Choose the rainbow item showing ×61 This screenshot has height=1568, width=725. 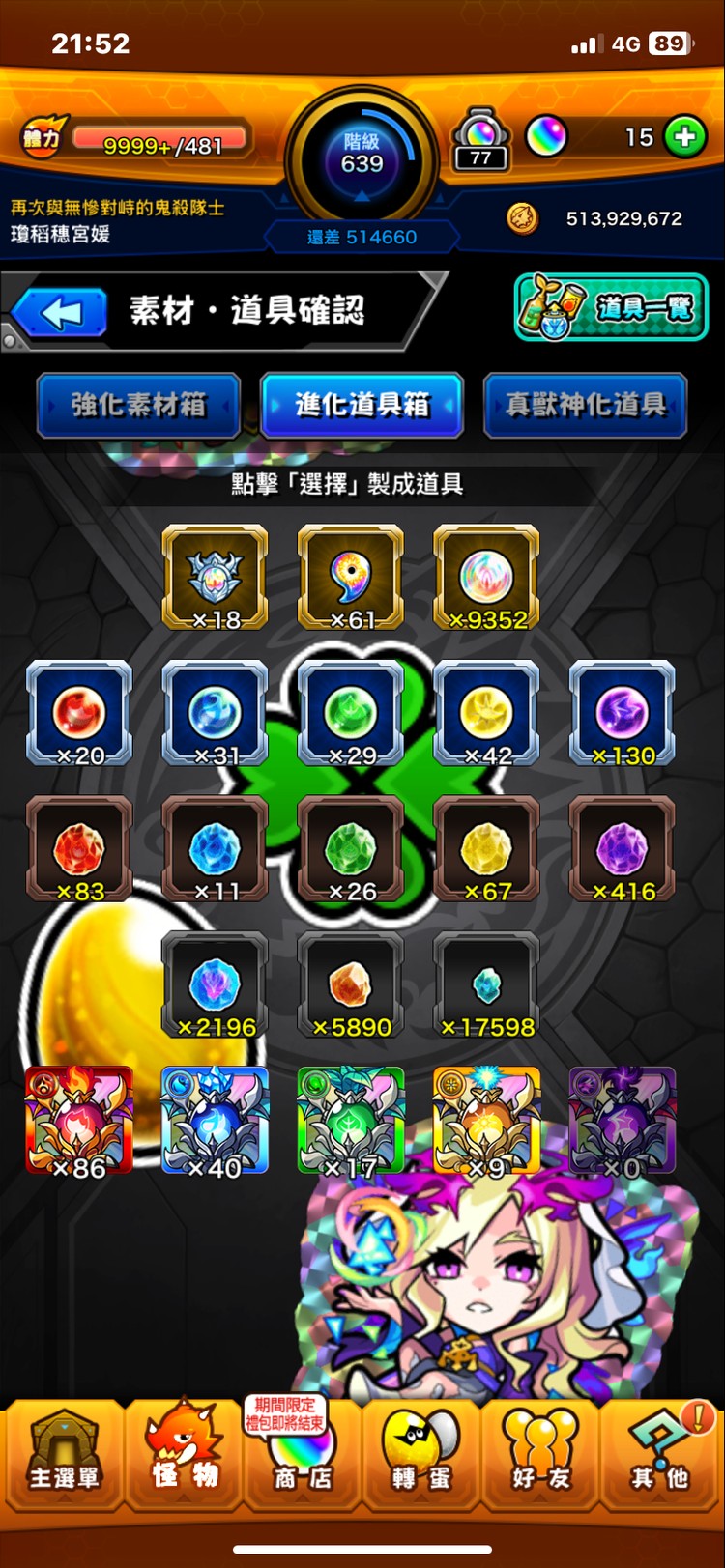click(x=351, y=577)
